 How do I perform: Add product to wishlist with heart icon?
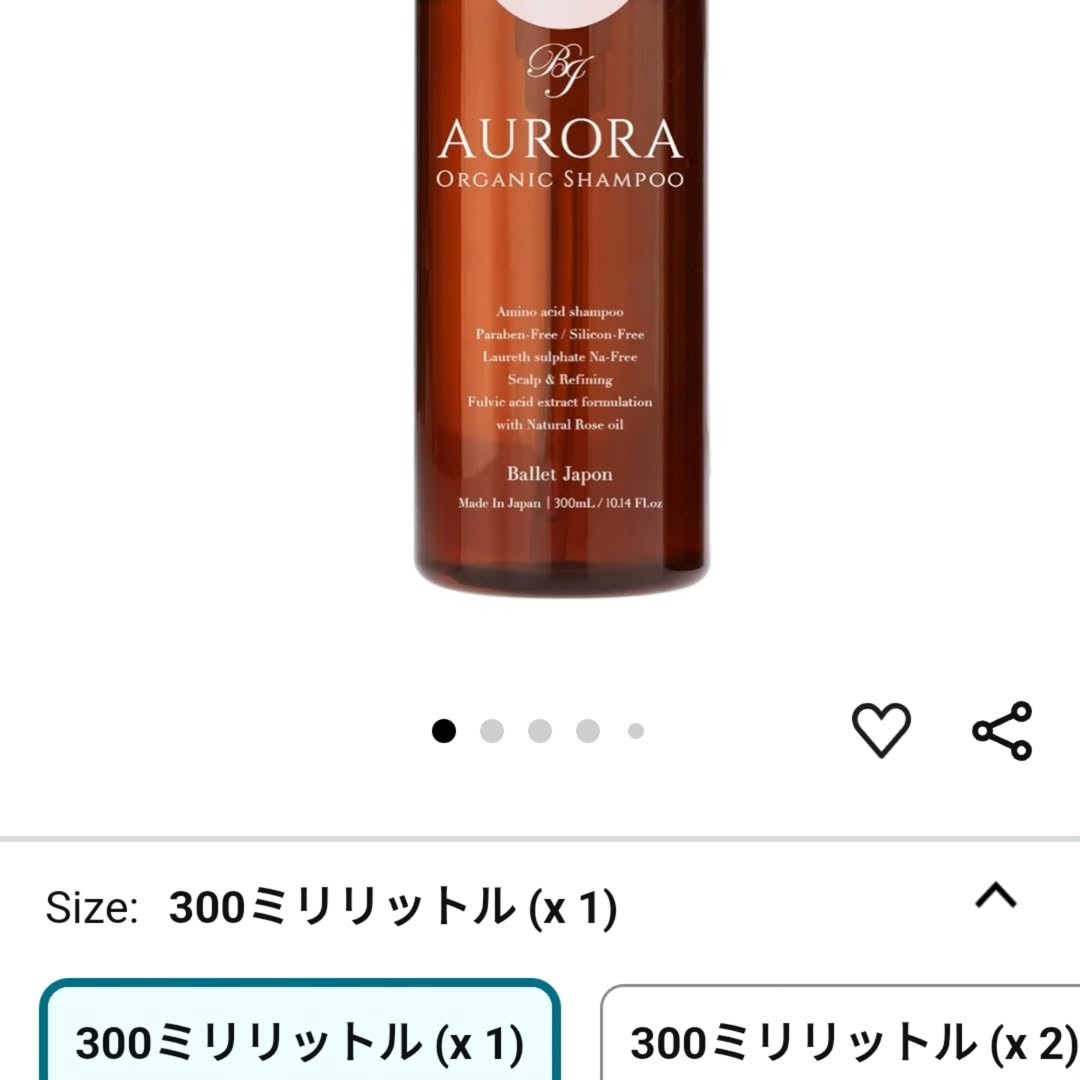tap(881, 730)
